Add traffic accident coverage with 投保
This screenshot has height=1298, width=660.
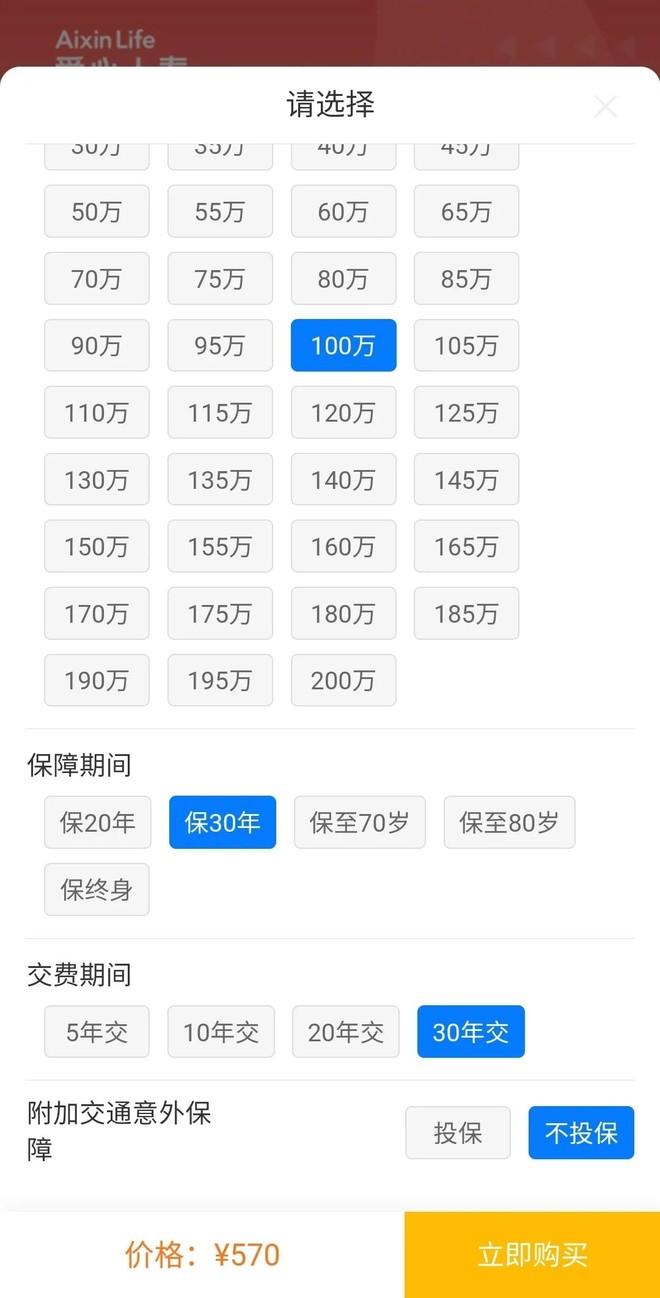[458, 1133]
